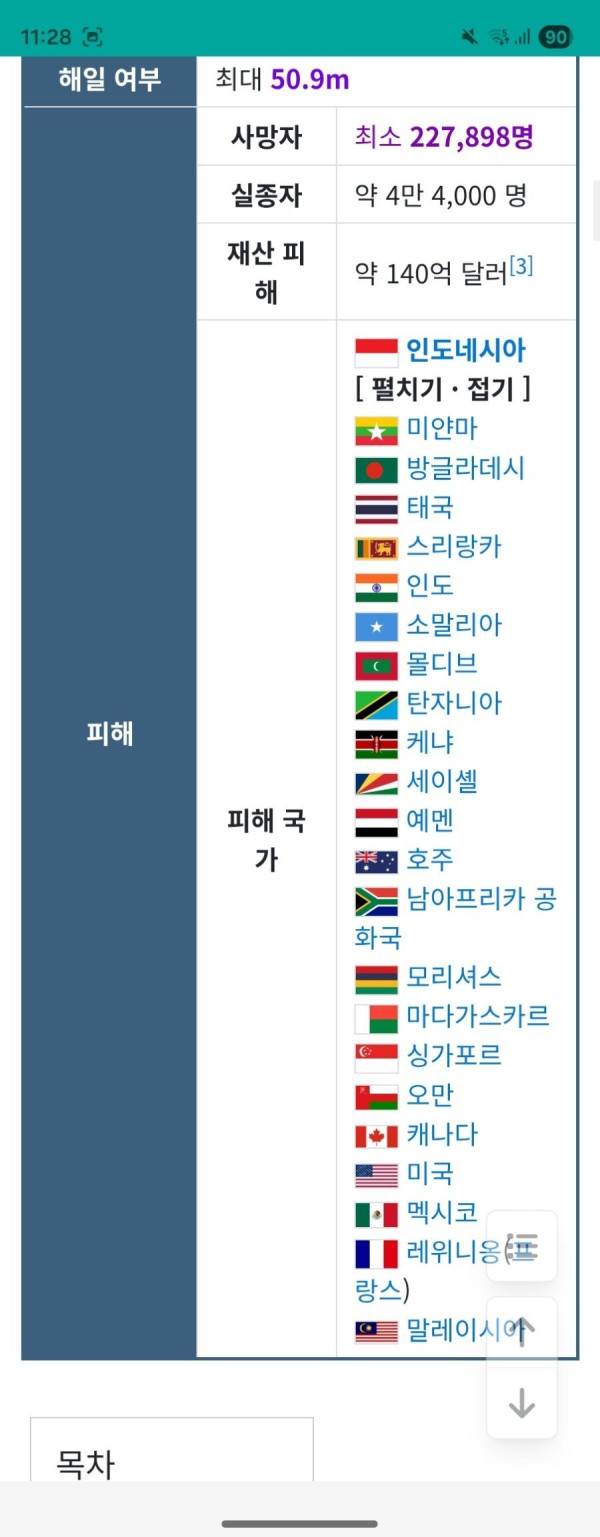Open the 탄자니아 link
The width and height of the screenshot is (600, 1537).
(454, 703)
